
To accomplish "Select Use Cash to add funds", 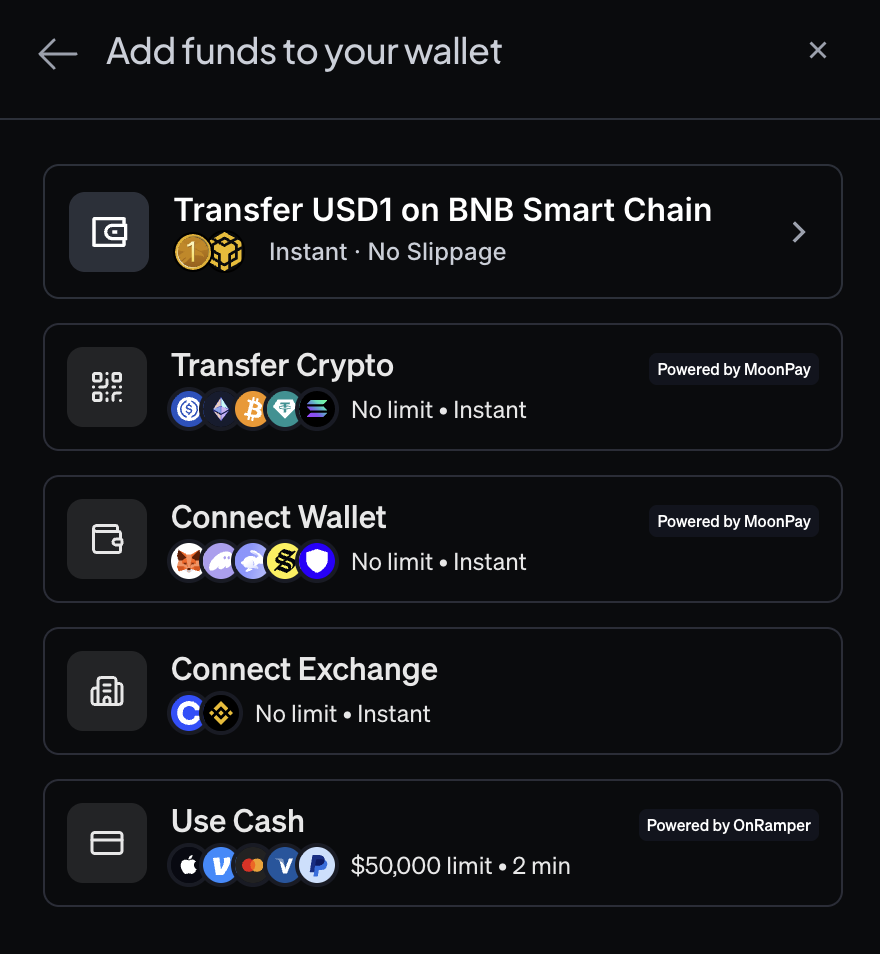I will pyautogui.click(x=442, y=843).
